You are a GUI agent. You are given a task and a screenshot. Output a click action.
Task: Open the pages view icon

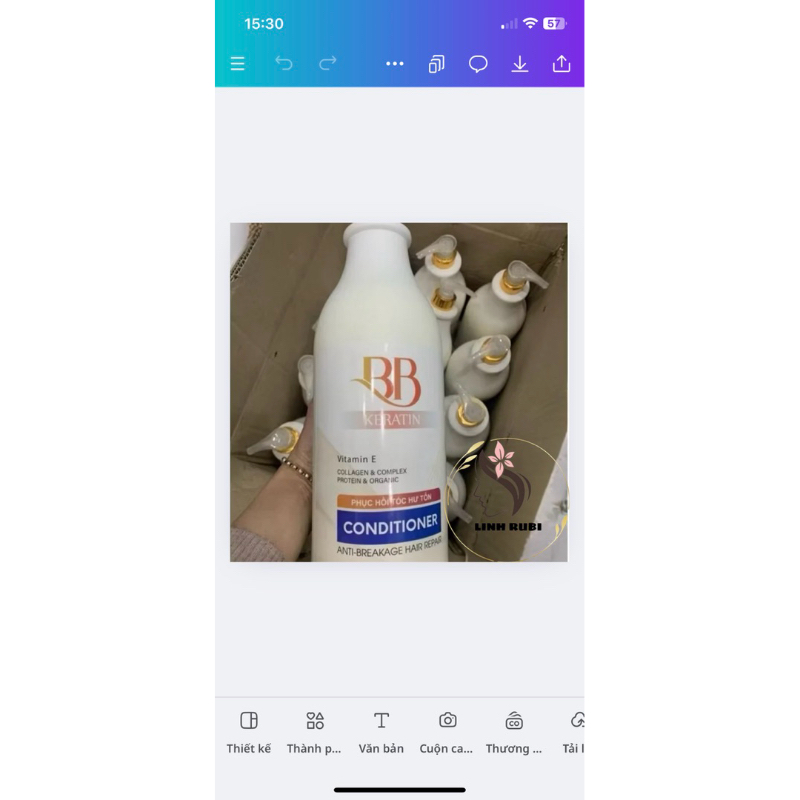coord(436,64)
